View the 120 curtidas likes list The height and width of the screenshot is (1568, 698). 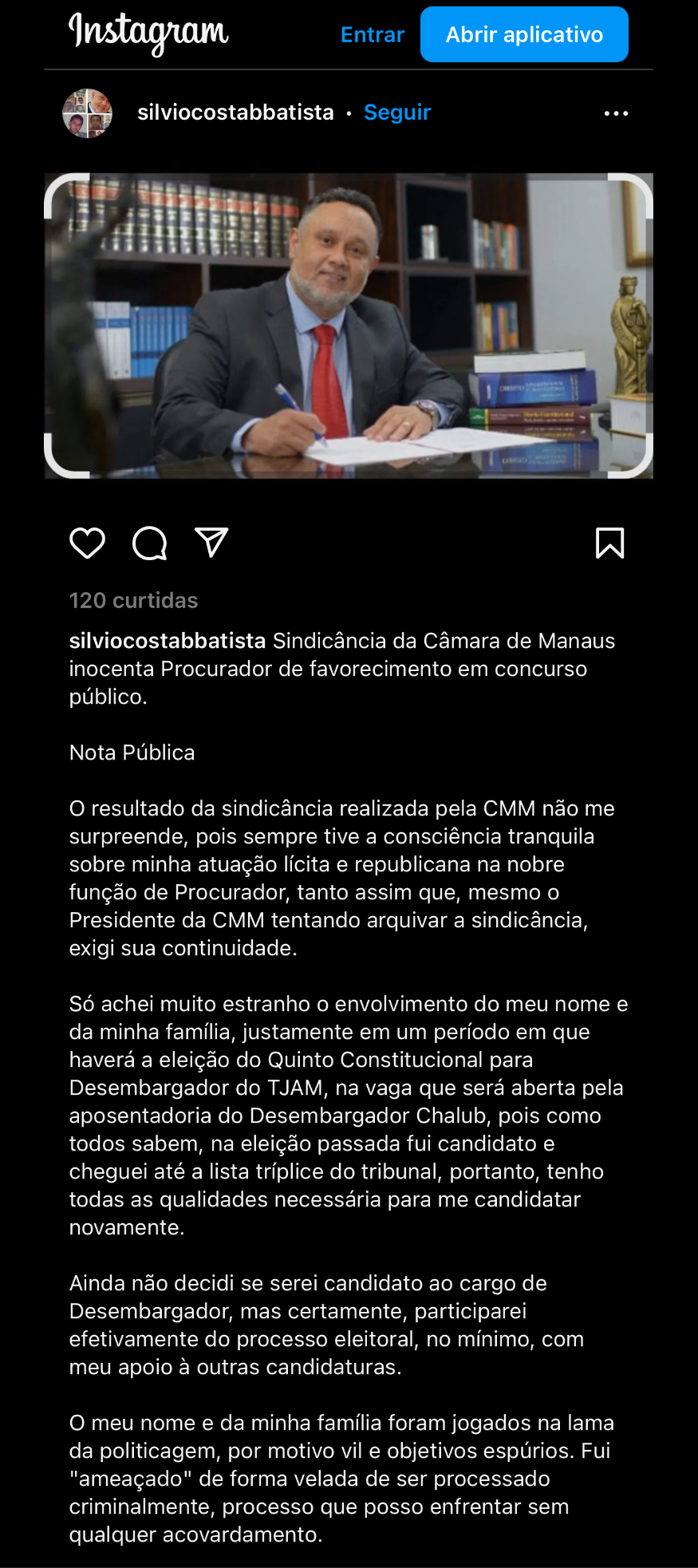(x=133, y=600)
